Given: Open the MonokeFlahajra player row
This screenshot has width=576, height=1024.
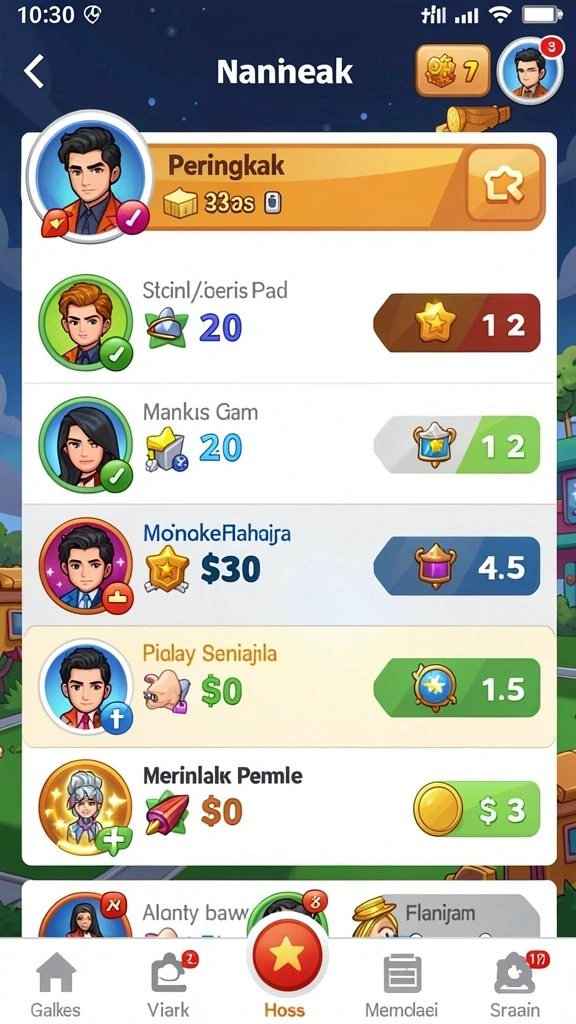Looking at the screenshot, I should [289, 566].
